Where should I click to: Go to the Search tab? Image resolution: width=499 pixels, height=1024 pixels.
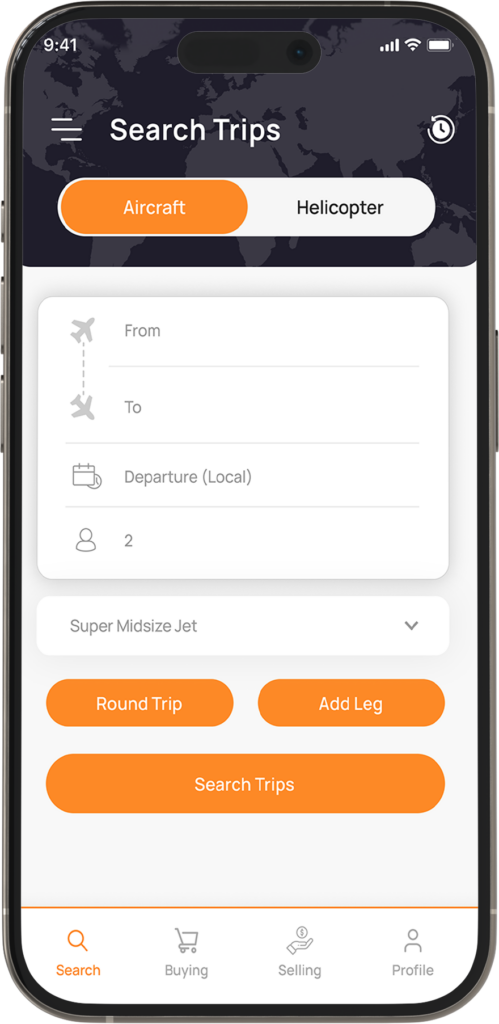point(78,953)
